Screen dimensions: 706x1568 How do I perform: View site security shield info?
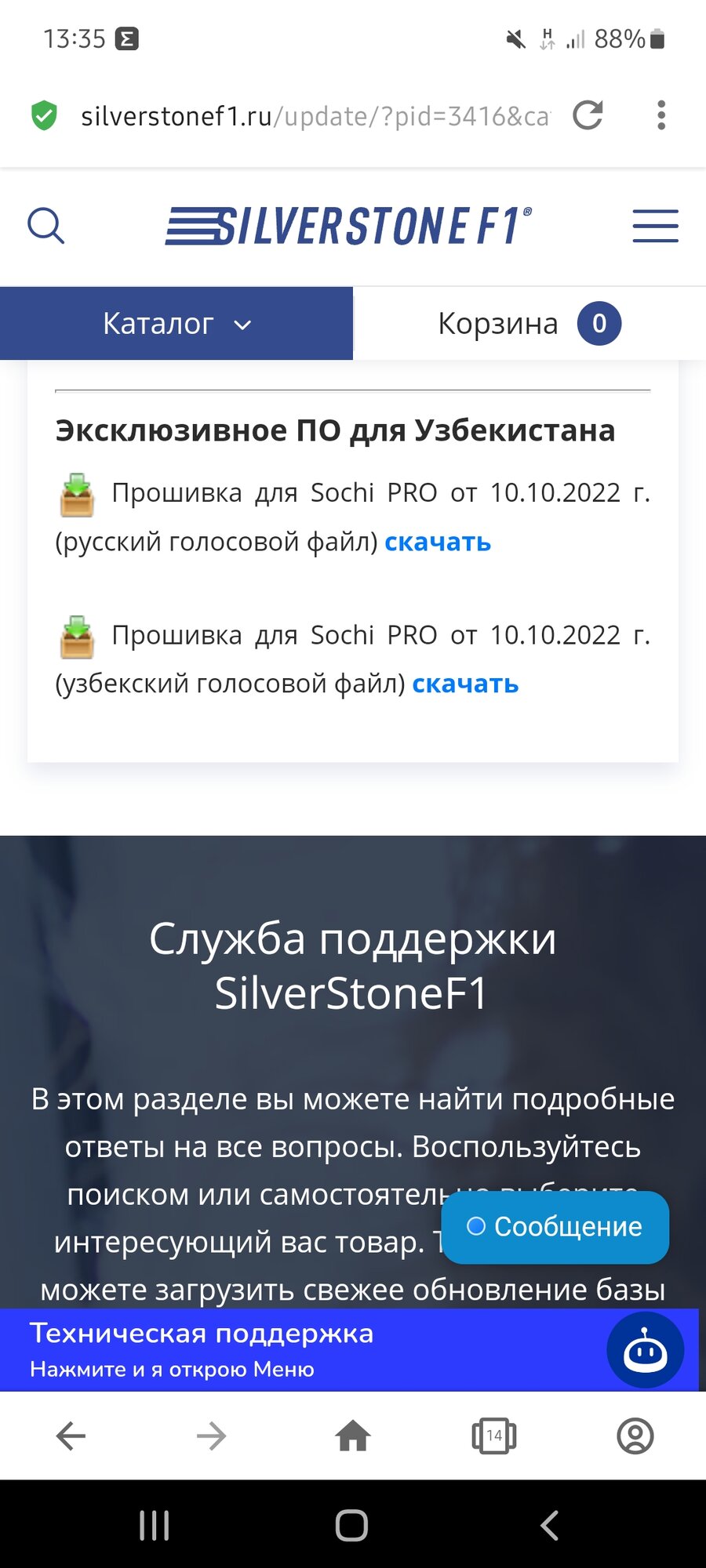(44, 116)
